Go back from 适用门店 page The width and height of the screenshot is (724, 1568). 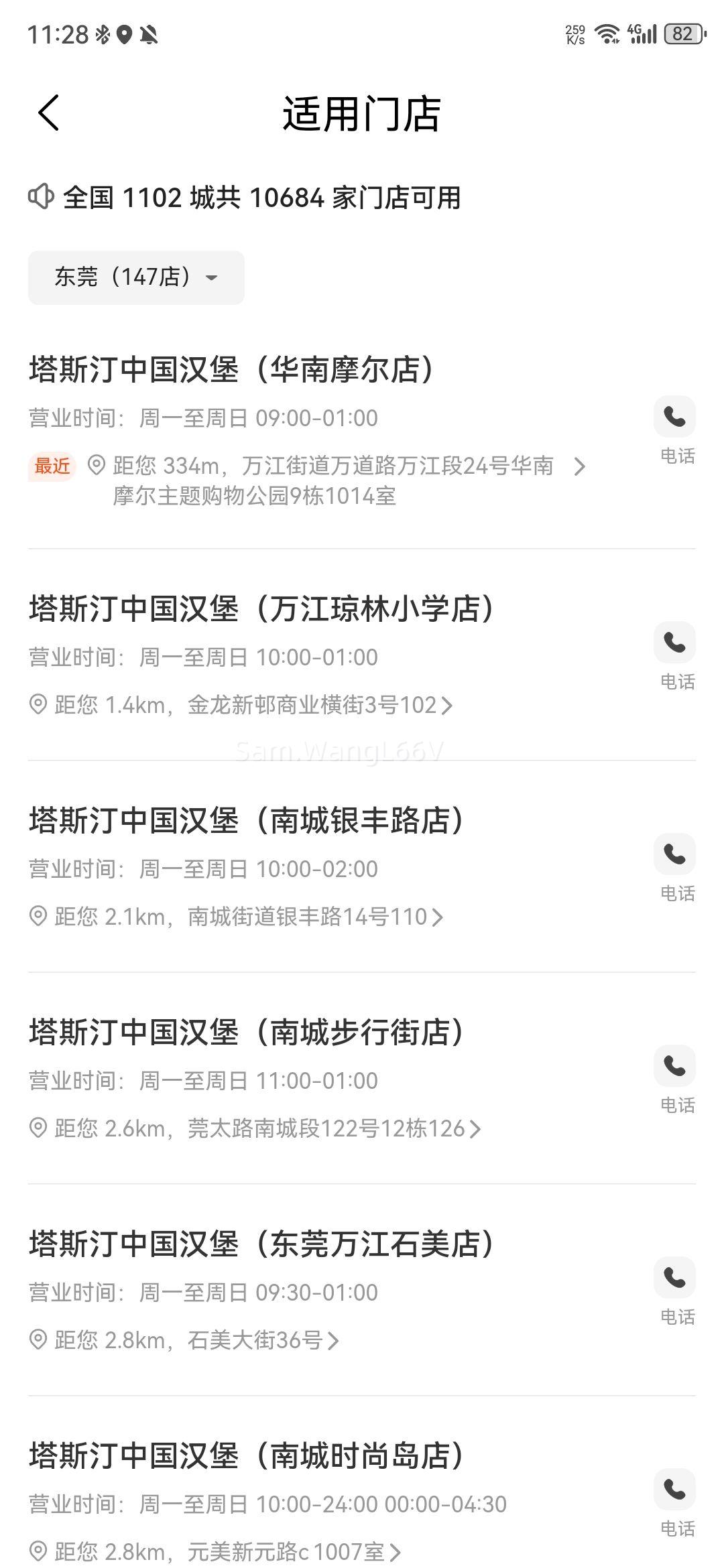(48, 112)
